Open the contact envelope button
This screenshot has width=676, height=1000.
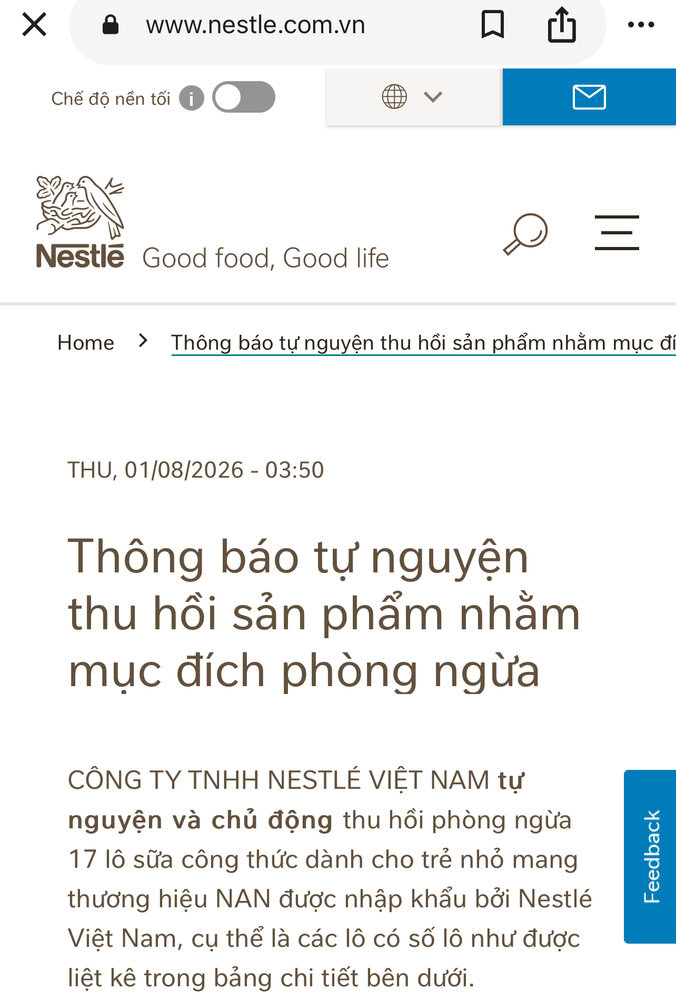589,97
